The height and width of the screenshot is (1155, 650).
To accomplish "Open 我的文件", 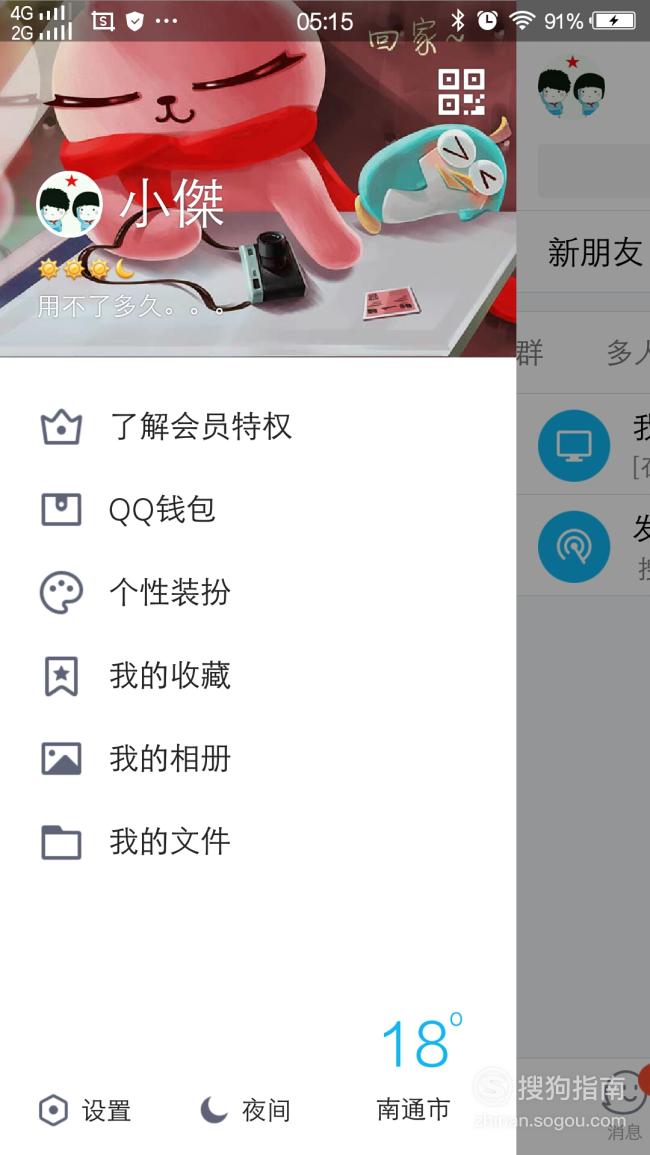I will pos(258,842).
